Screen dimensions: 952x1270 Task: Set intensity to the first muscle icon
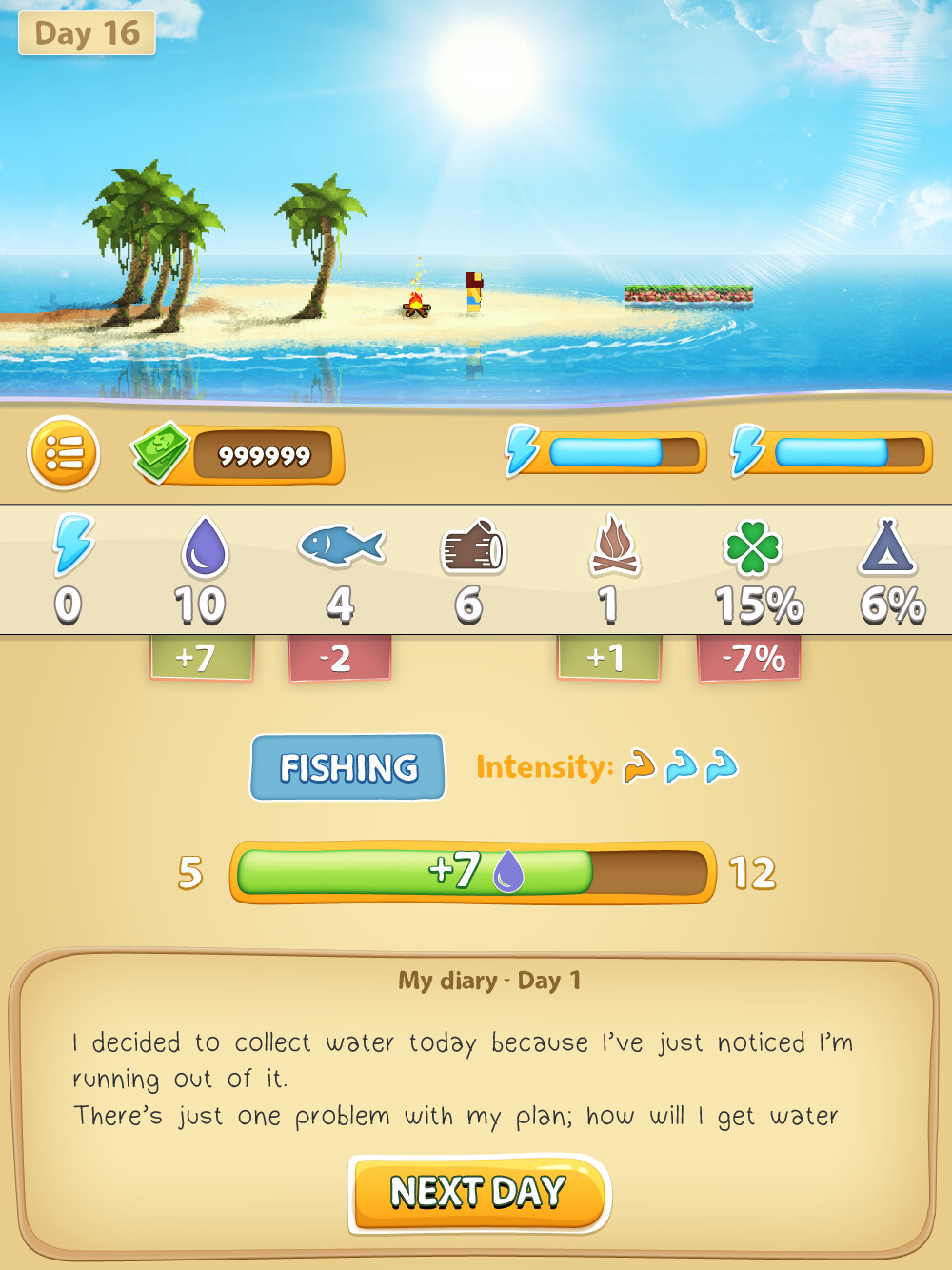click(x=639, y=766)
